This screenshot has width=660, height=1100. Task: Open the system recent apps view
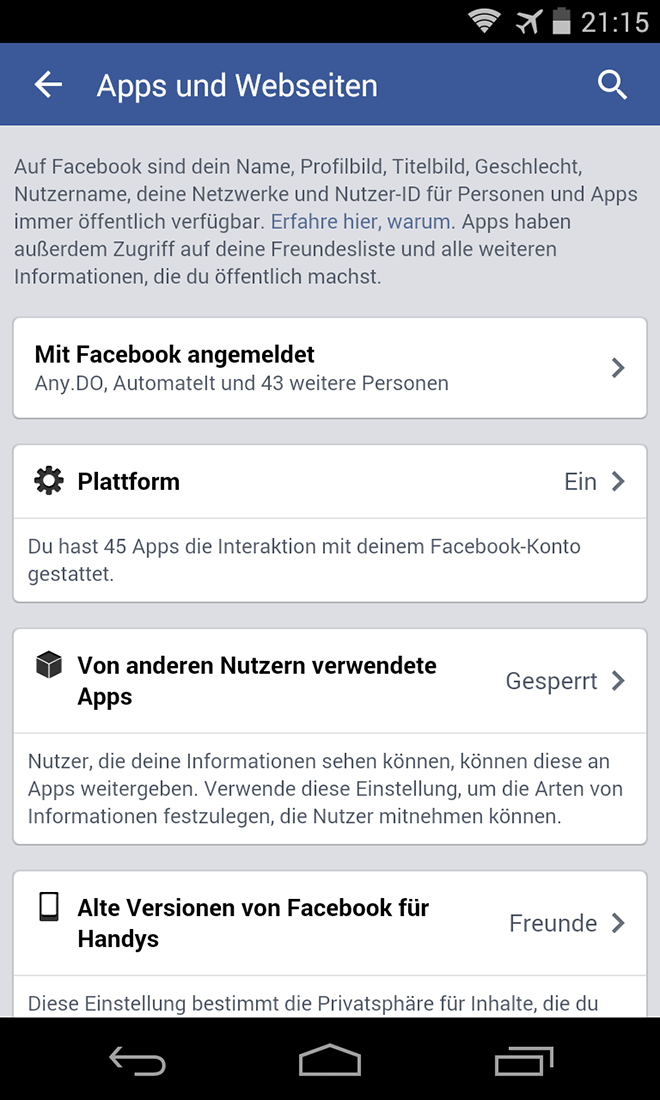(524, 1060)
